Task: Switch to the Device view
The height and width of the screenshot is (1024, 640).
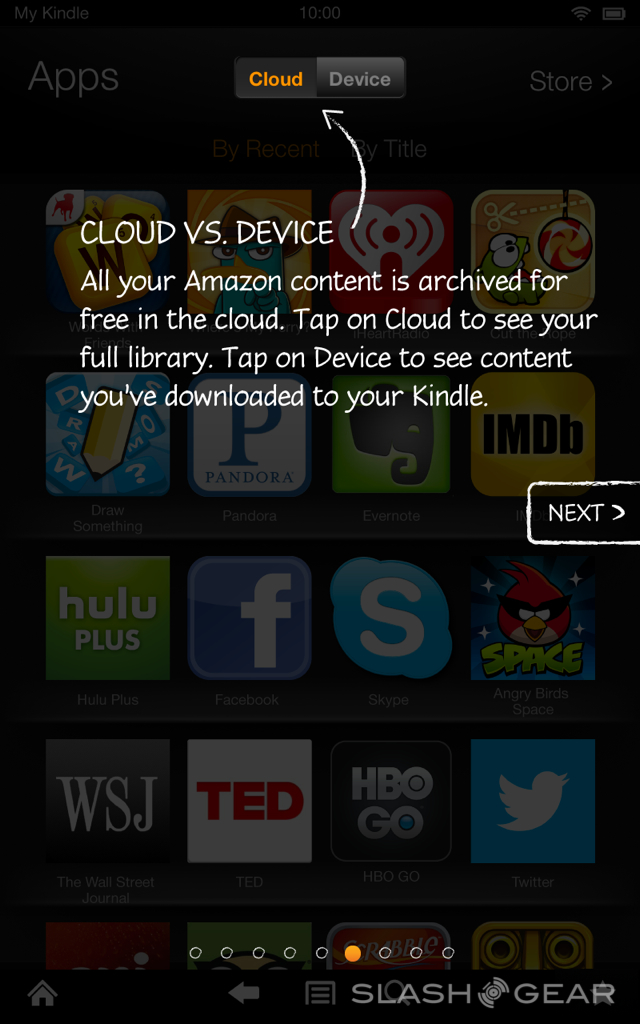Action: pyautogui.click(x=360, y=79)
